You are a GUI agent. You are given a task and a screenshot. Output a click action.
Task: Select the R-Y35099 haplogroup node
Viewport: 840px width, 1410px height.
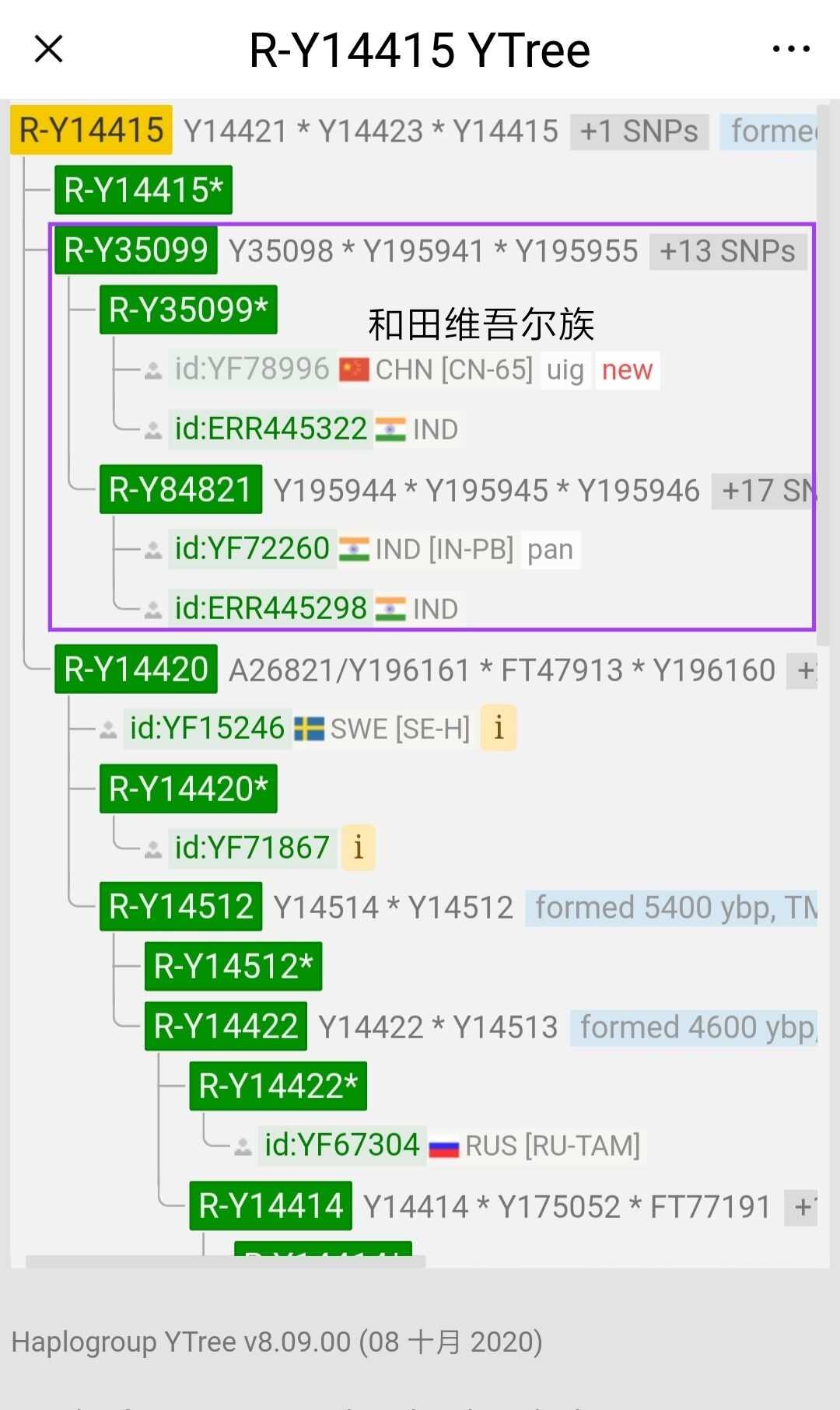tap(136, 250)
